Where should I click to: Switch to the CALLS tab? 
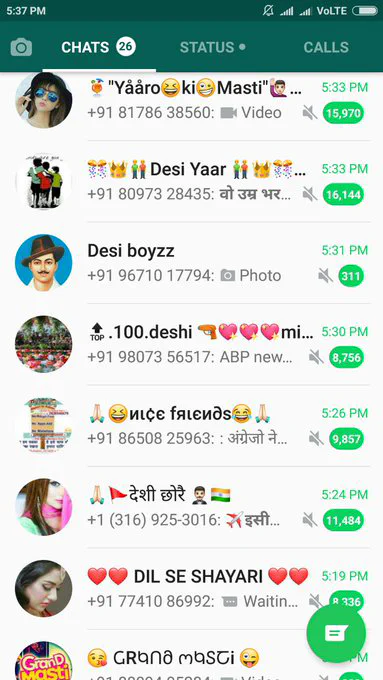[x=326, y=47]
